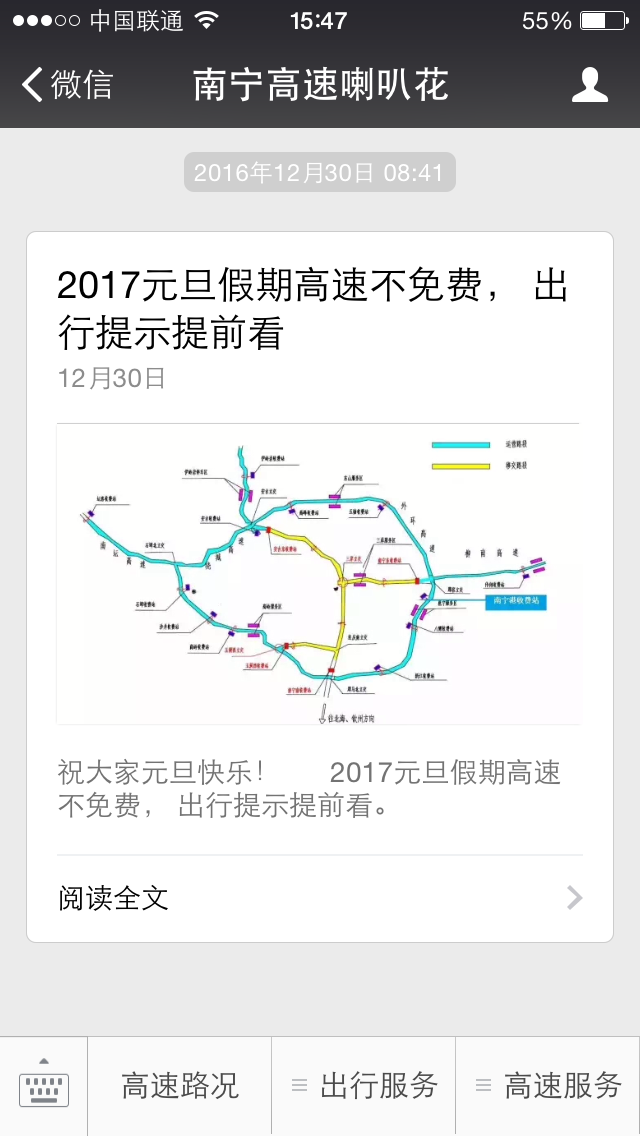Open the 高速路况 menu
The height and width of the screenshot is (1136, 640).
click(x=180, y=1086)
